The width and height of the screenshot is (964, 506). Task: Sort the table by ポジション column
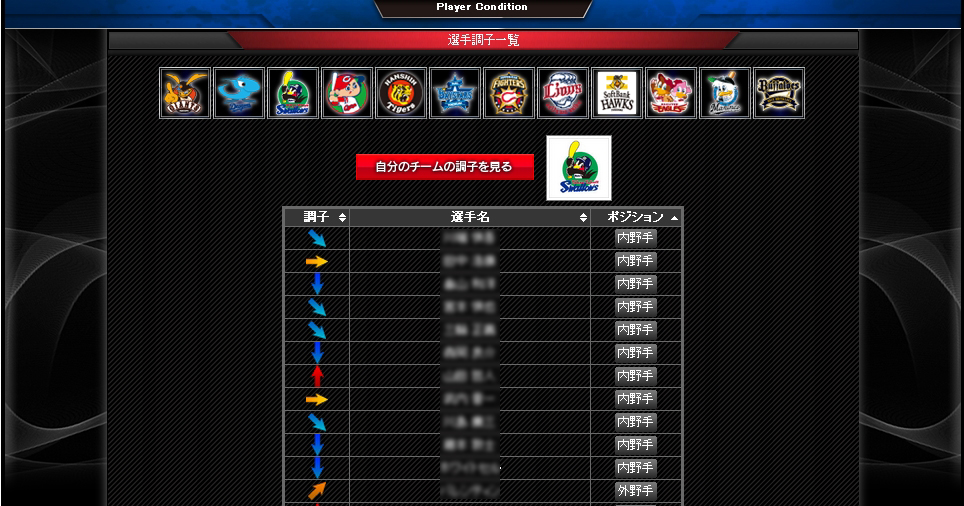[x=635, y=217]
